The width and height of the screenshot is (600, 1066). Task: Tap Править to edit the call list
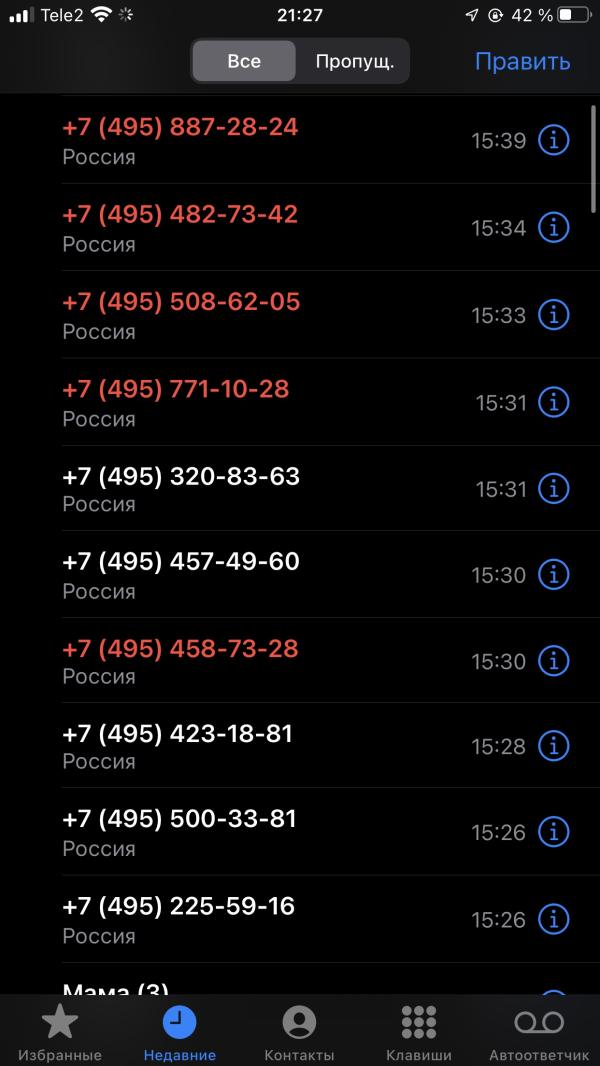pos(522,61)
